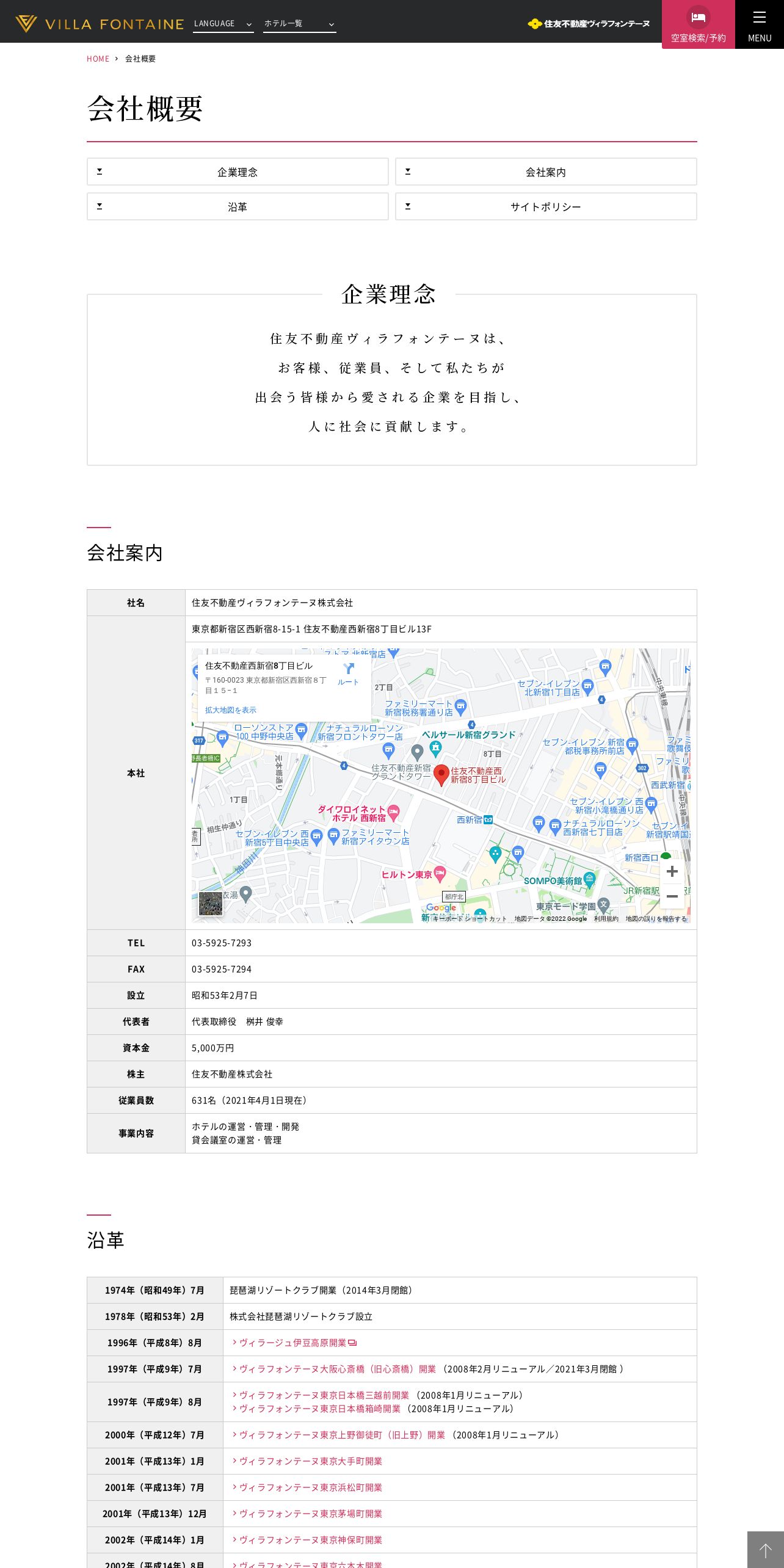This screenshot has height=1568, width=784.
Task: Jump to サイトポリシー section
Action: [546, 207]
